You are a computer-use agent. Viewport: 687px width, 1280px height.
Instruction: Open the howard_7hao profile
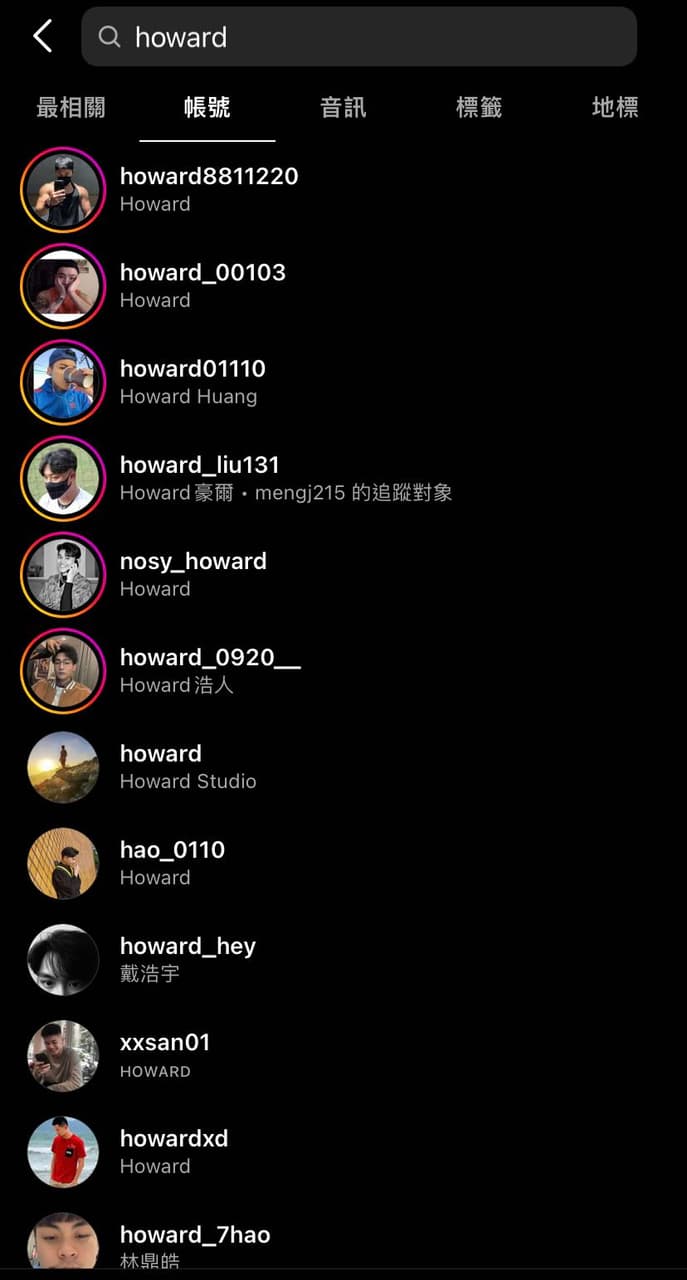[195, 1244]
